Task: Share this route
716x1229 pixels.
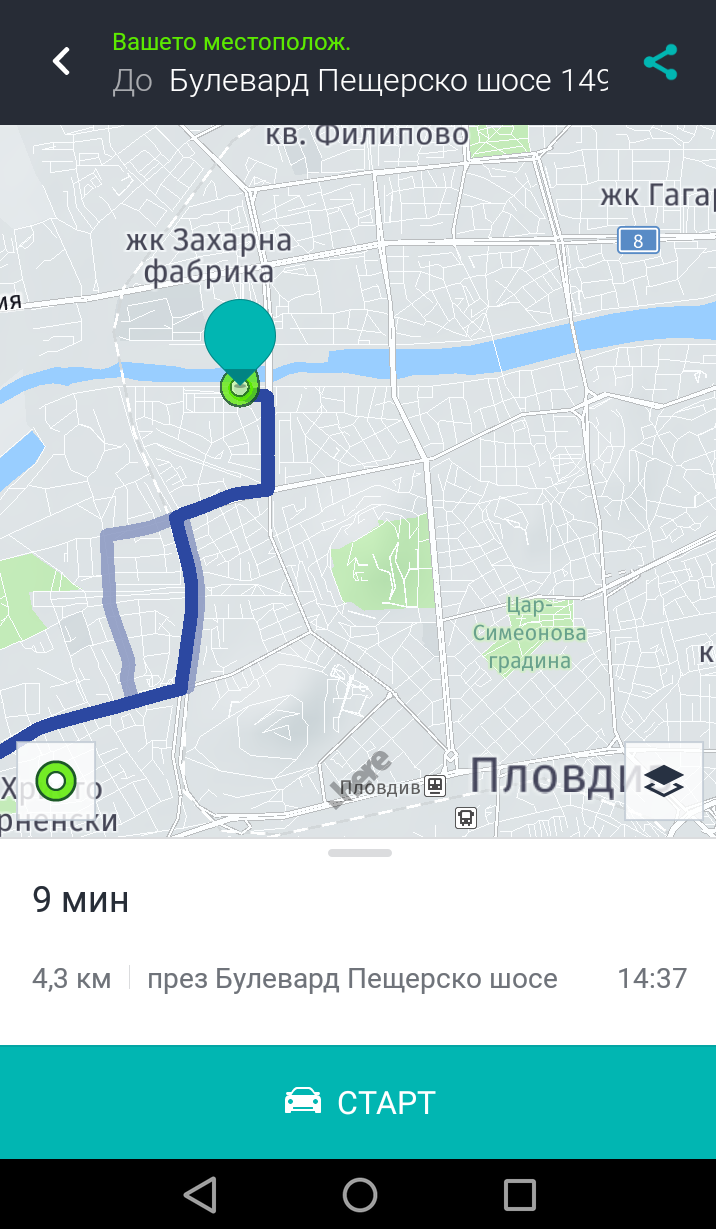Action: pyautogui.click(x=660, y=62)
